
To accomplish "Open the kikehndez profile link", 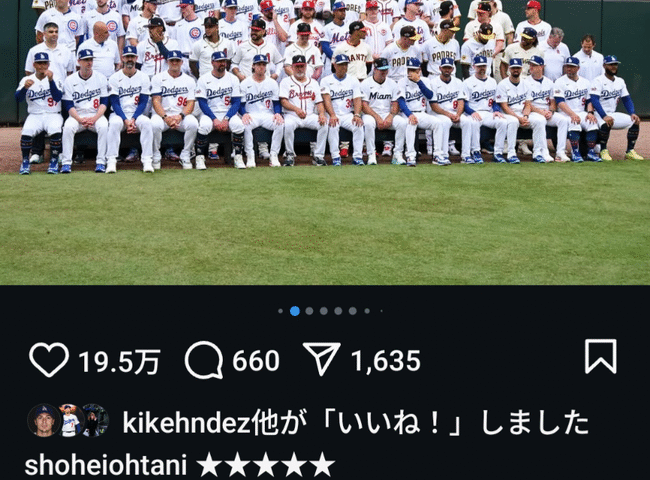I will point(181,423).
